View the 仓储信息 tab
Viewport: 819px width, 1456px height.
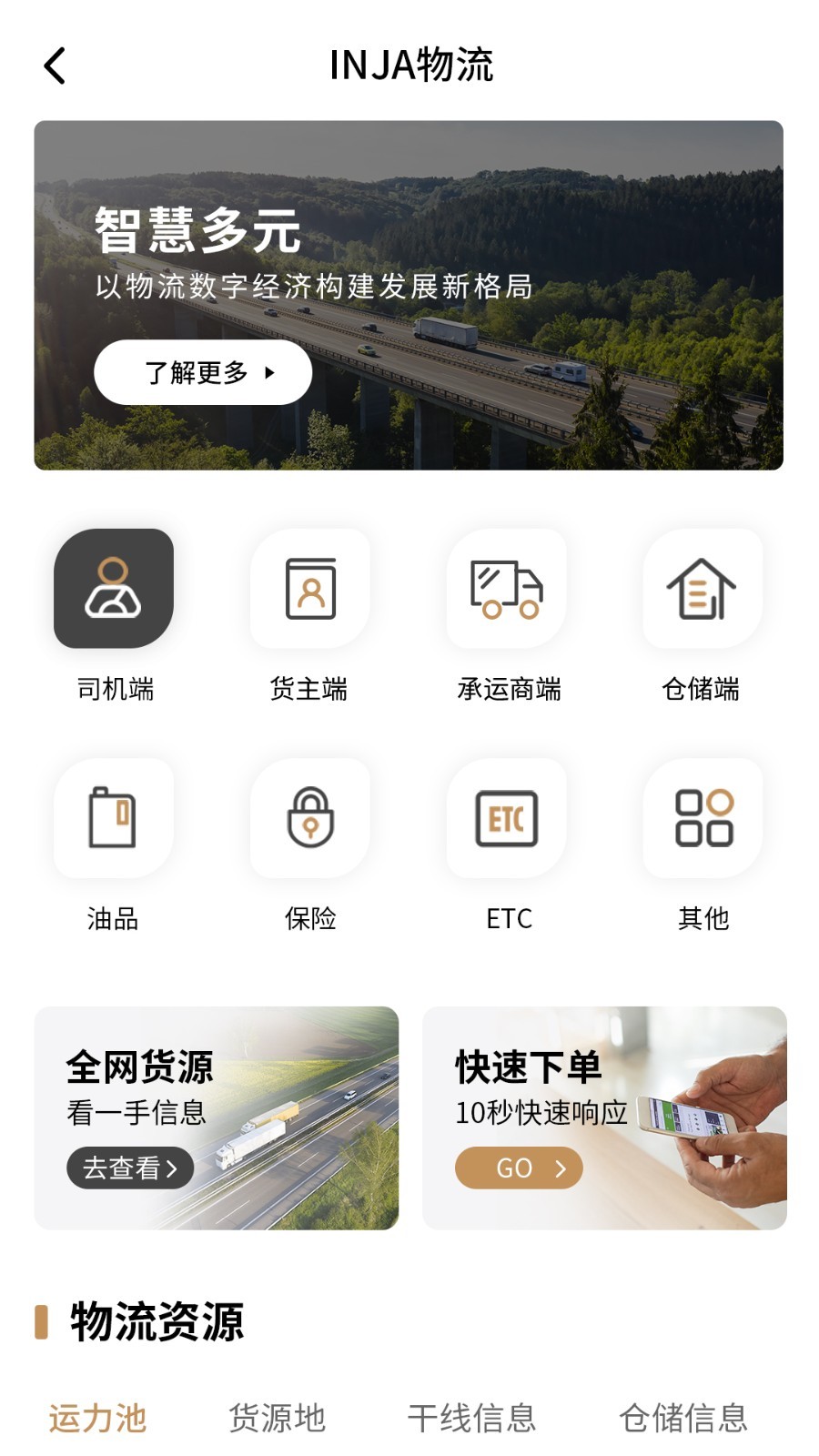click(x=683, y=1418)
